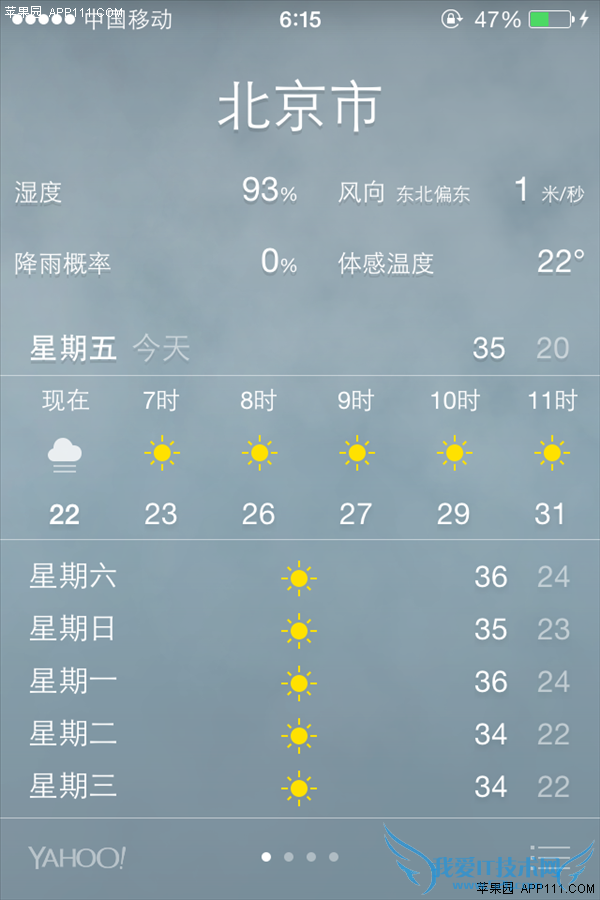Tap 北京市 header to toggle weather details

299,107
